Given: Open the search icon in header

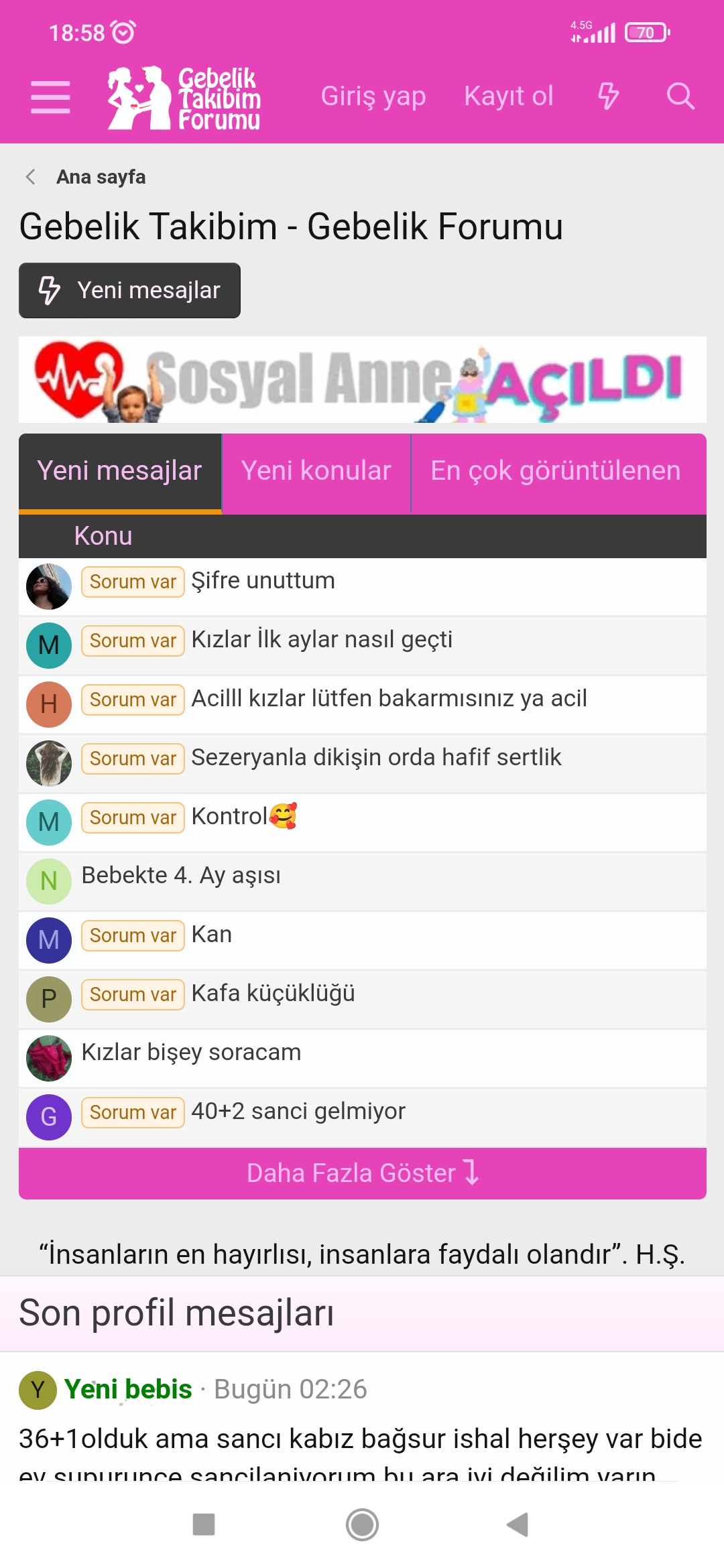Looking at the screenshot, I should coord(680,96).
